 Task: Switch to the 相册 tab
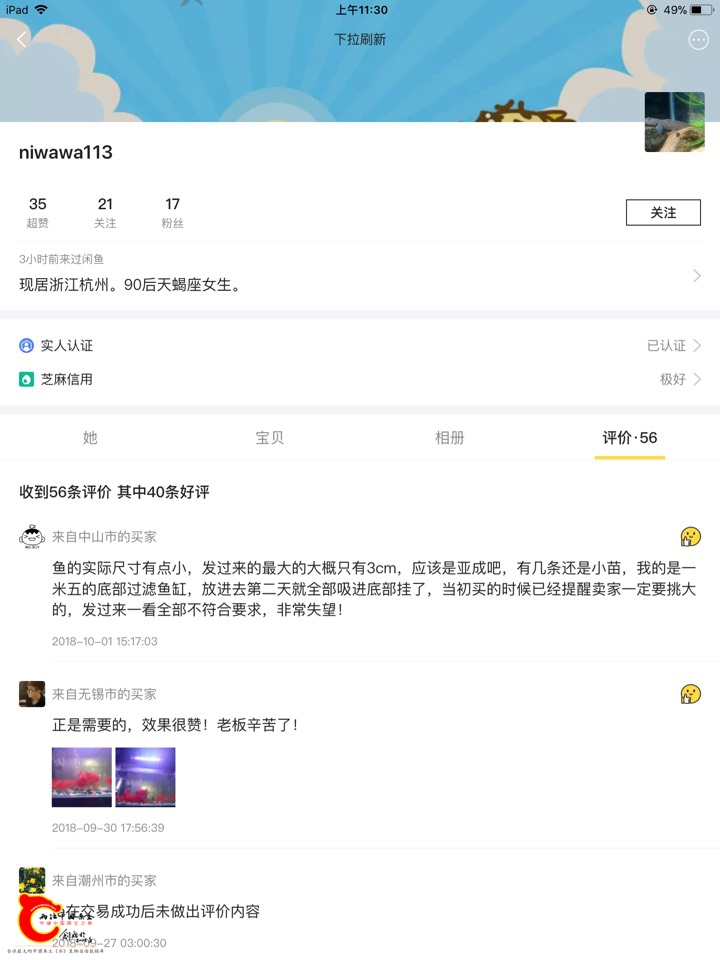coord(450,438)
